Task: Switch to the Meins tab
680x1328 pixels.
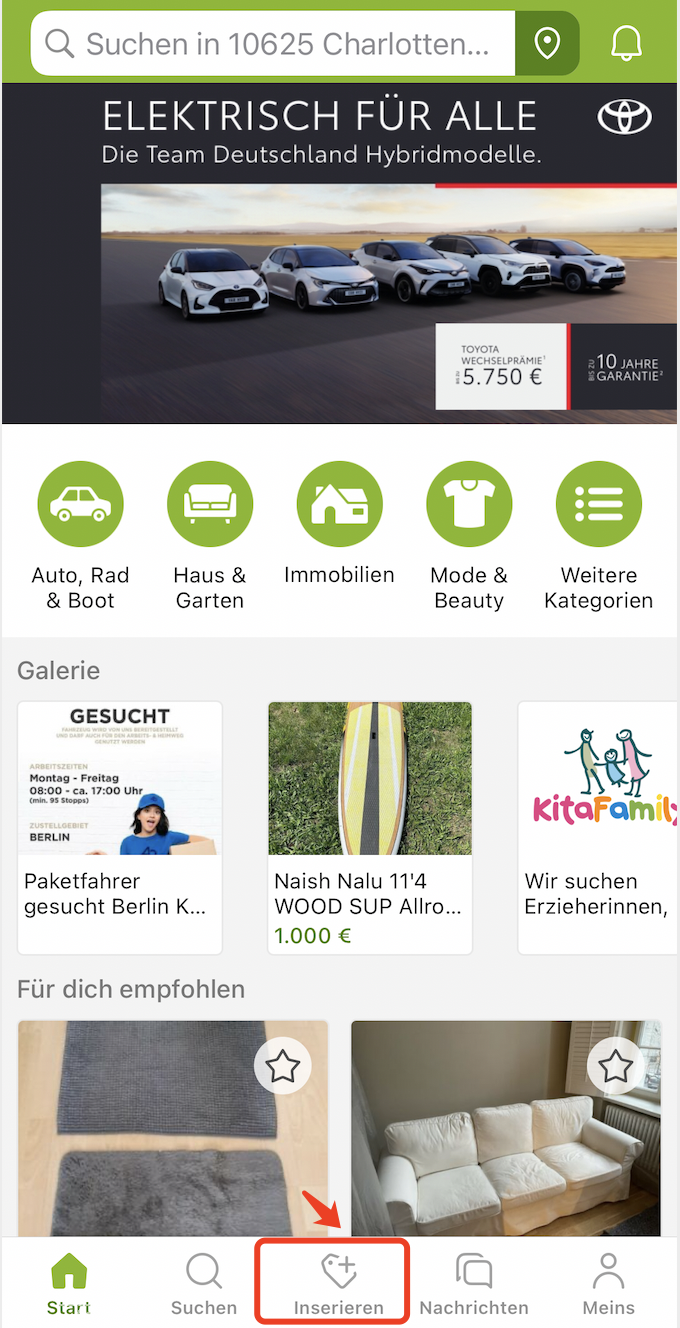Action: tap(608, 1285)
